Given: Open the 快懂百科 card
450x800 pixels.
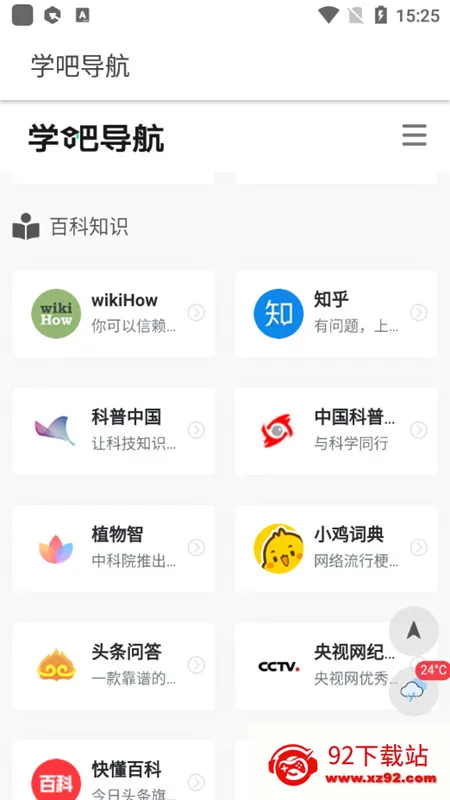Looking at the screenshot, I should coord(113,770).
